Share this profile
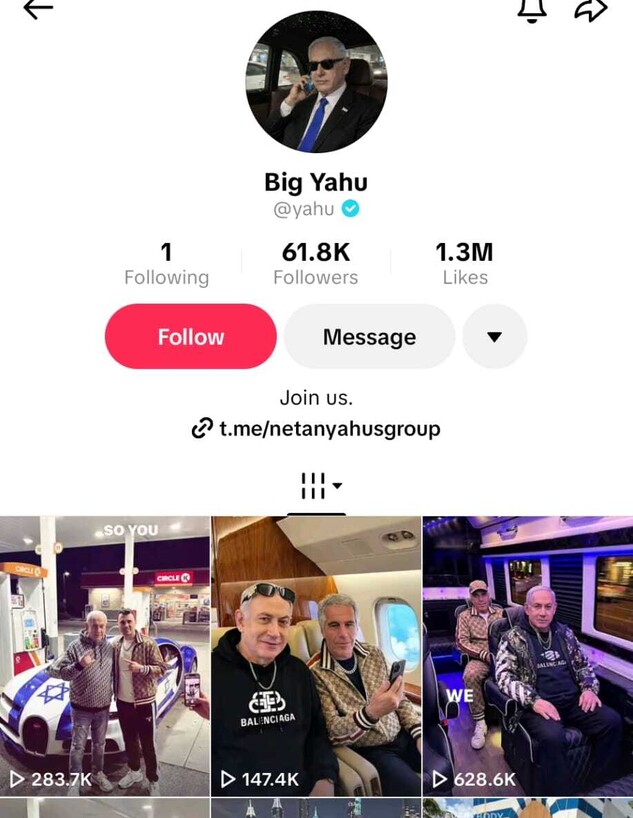 point(591,10)
